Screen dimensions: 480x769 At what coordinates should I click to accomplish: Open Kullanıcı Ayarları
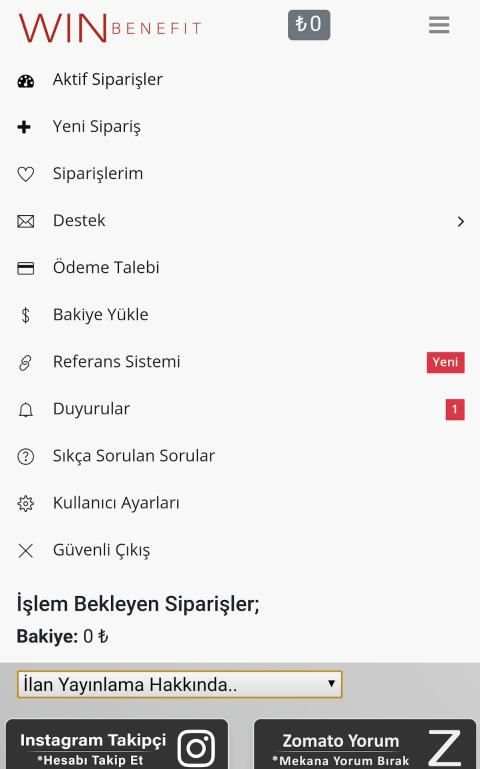point(240,503)
